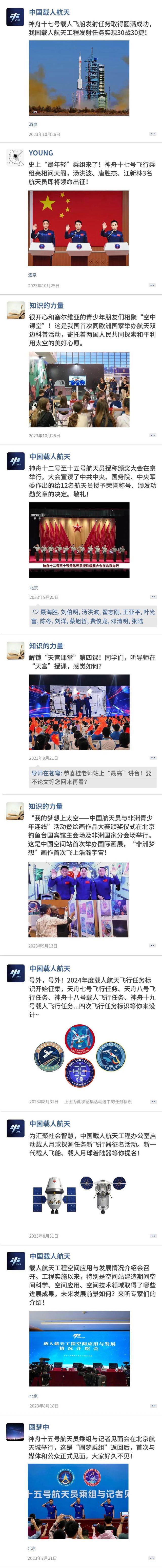The image size is (162, 1568).
Task: Tap the 酒泉 location under YOUNG's post
Action: (x=32, y=275)
